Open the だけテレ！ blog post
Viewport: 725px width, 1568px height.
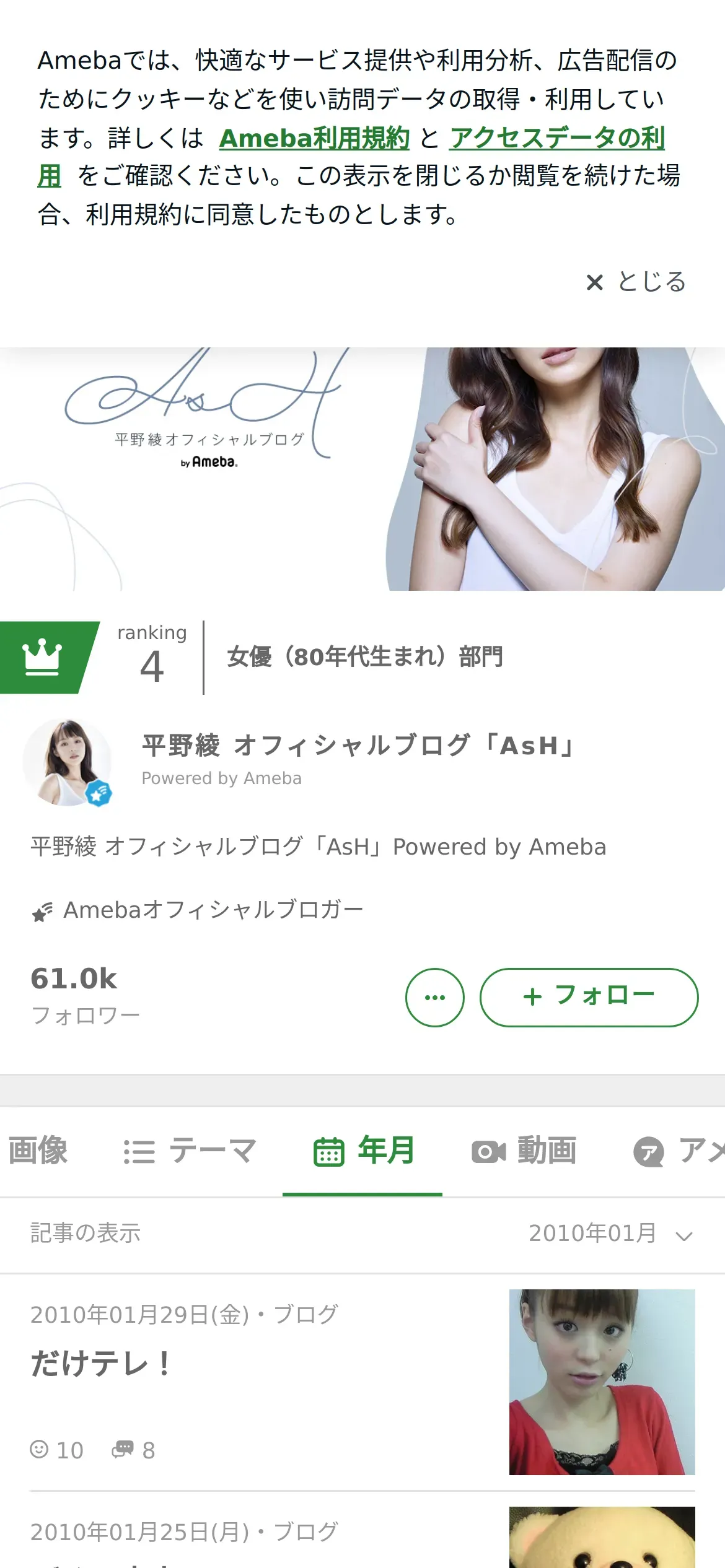coord(248,1364)
